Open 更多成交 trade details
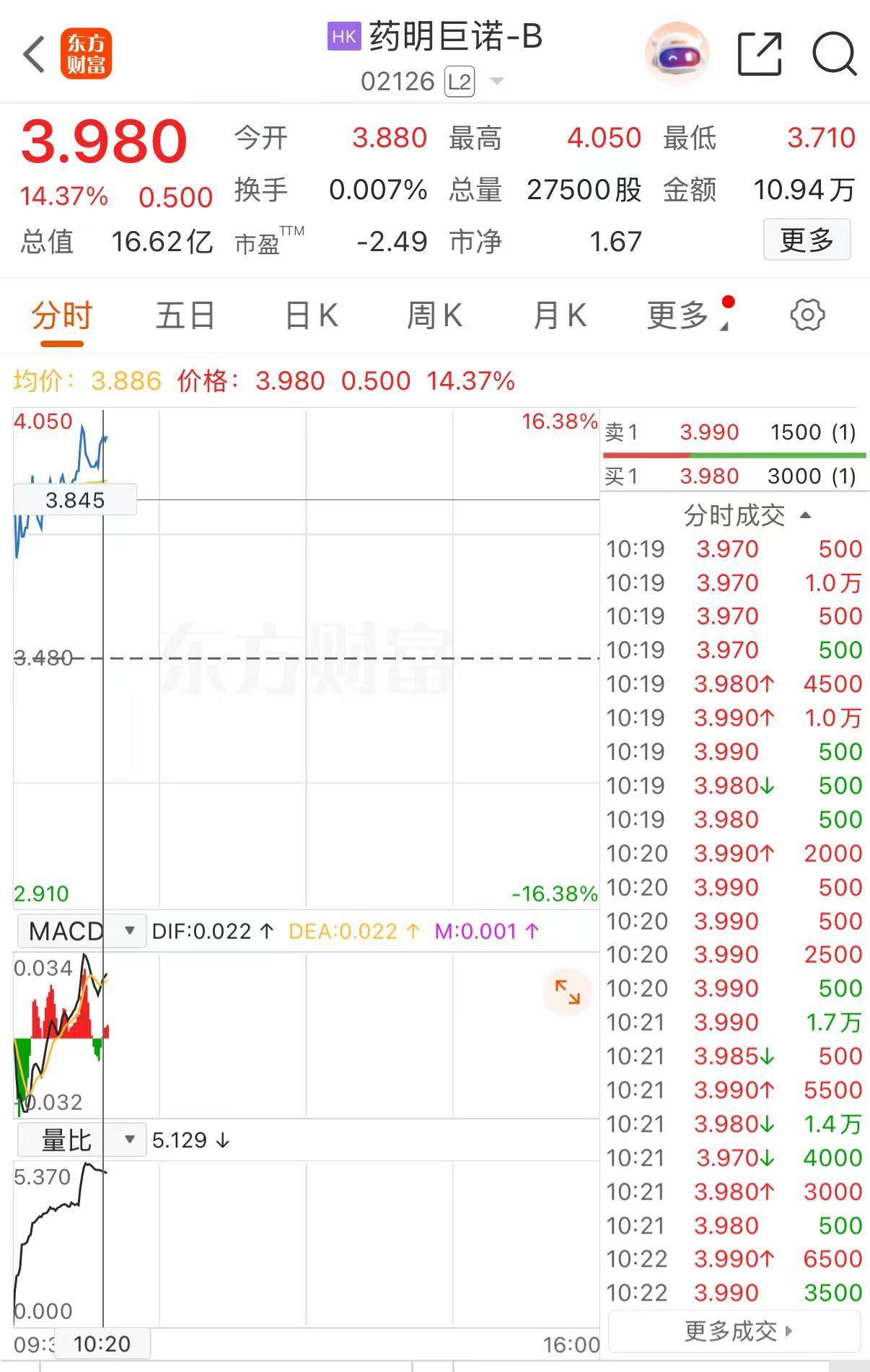This screenshot has height=1372, width=870. coord(736,1330)
